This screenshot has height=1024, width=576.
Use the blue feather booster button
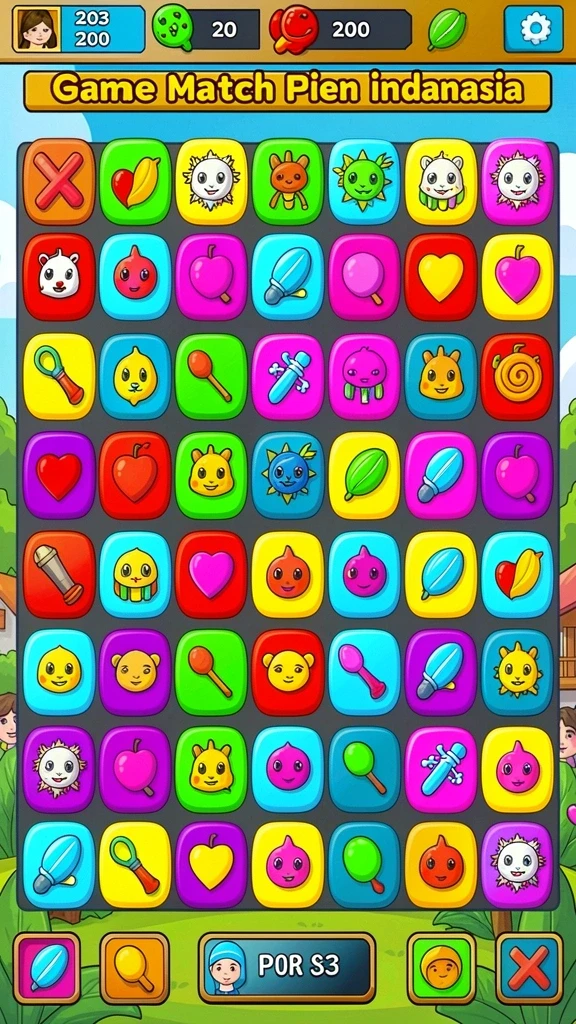point(47,968)
